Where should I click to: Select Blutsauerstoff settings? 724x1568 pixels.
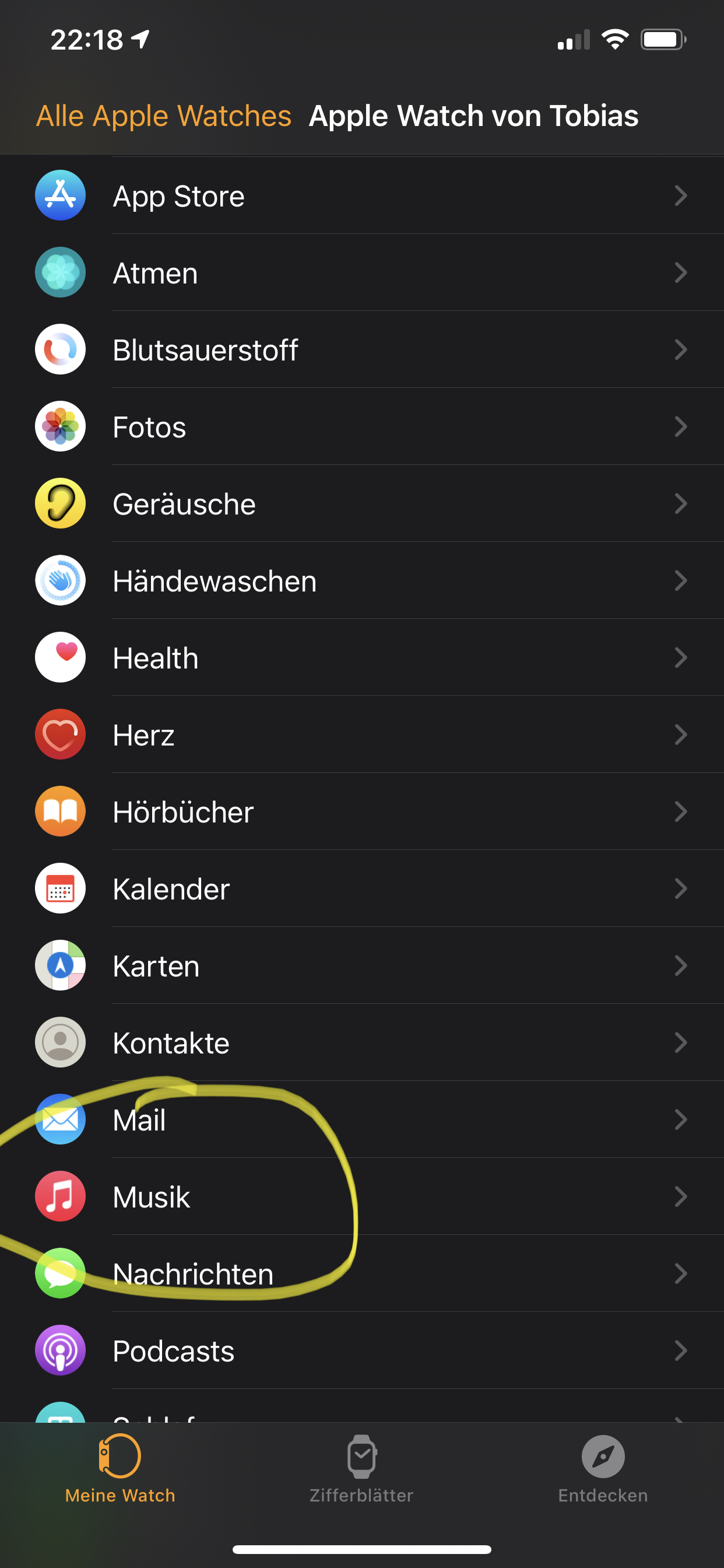click(x=361, y=350)
